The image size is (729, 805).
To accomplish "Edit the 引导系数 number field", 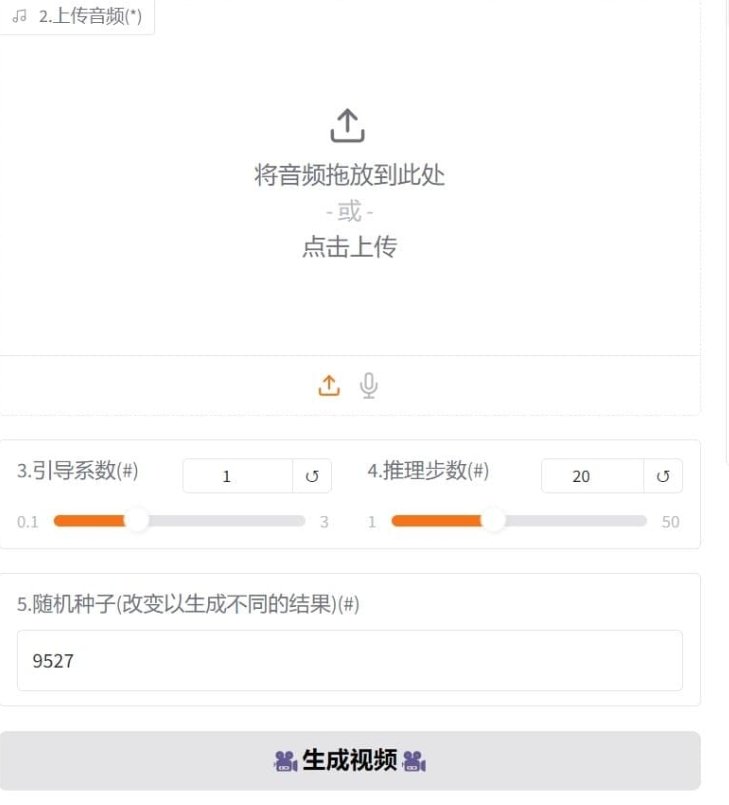I will [237, 477].
